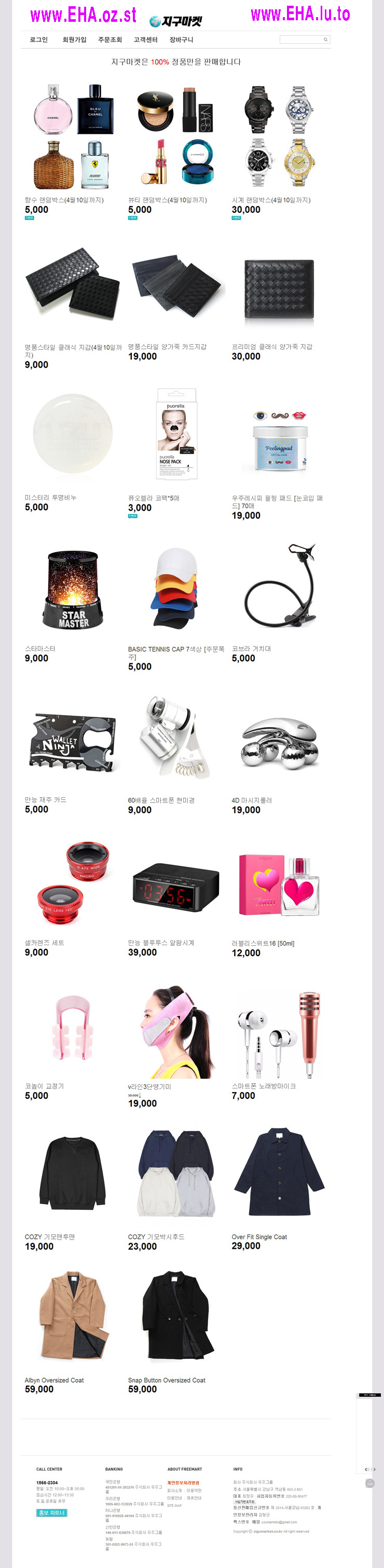View the 장바구니 (cart)
The height and width of the screenshot is (1568, 384).
coord(181,39)
